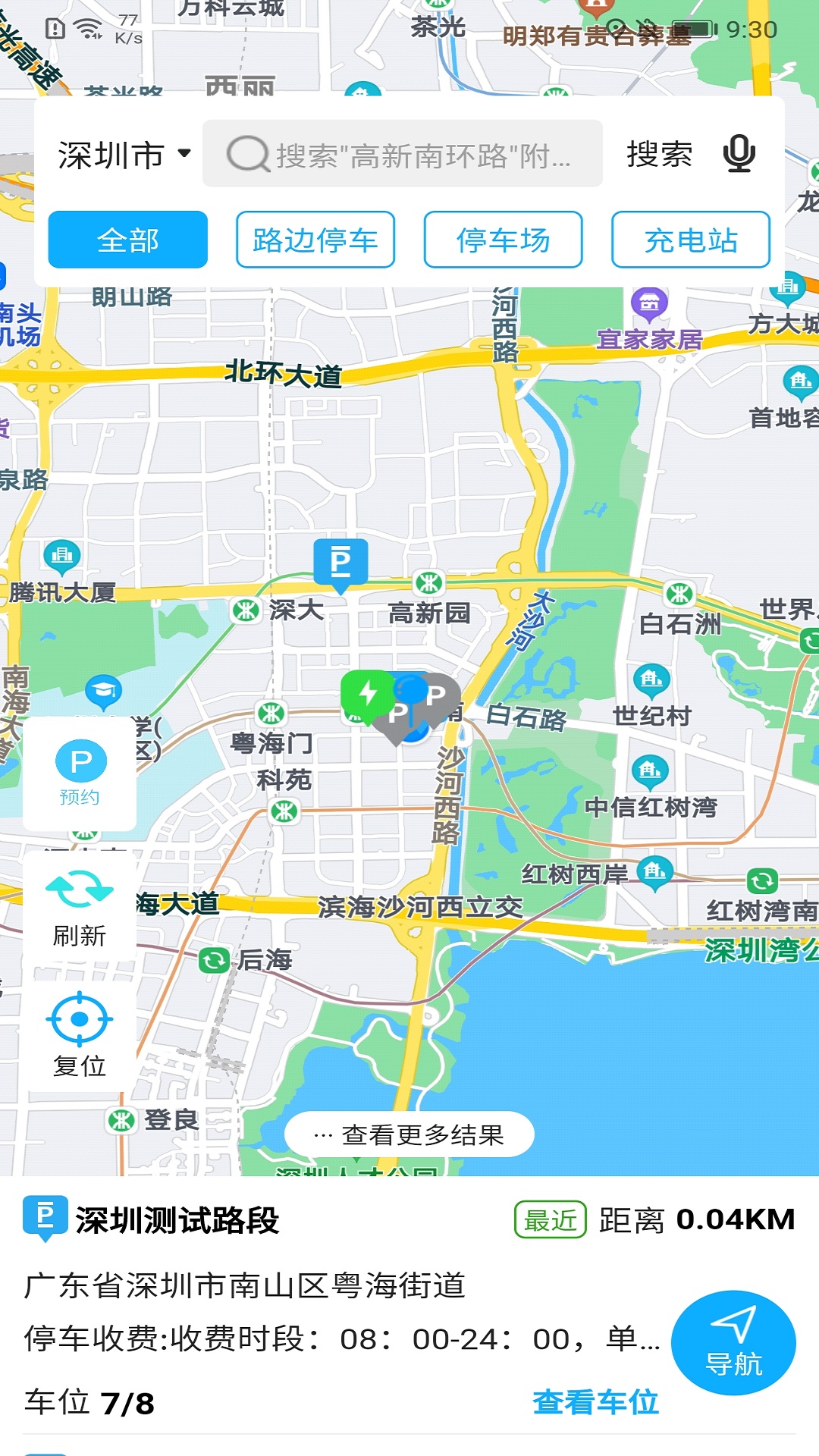Viewport: 819px width, 1456px height.
Task: Tap the search input field
Action: 402,155
